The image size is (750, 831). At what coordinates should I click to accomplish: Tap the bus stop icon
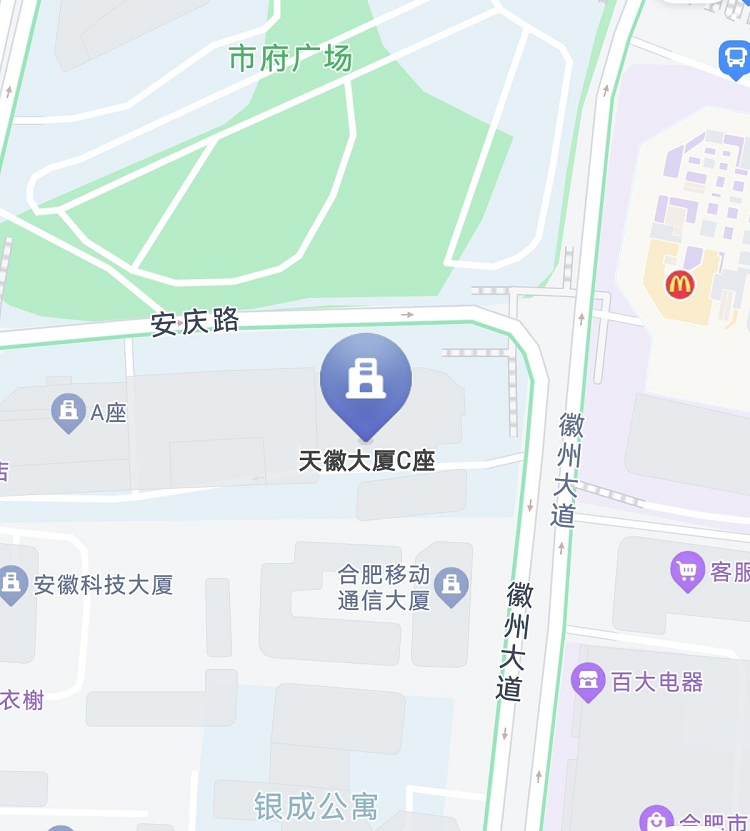pyautogui.click(x=735, y=59)
